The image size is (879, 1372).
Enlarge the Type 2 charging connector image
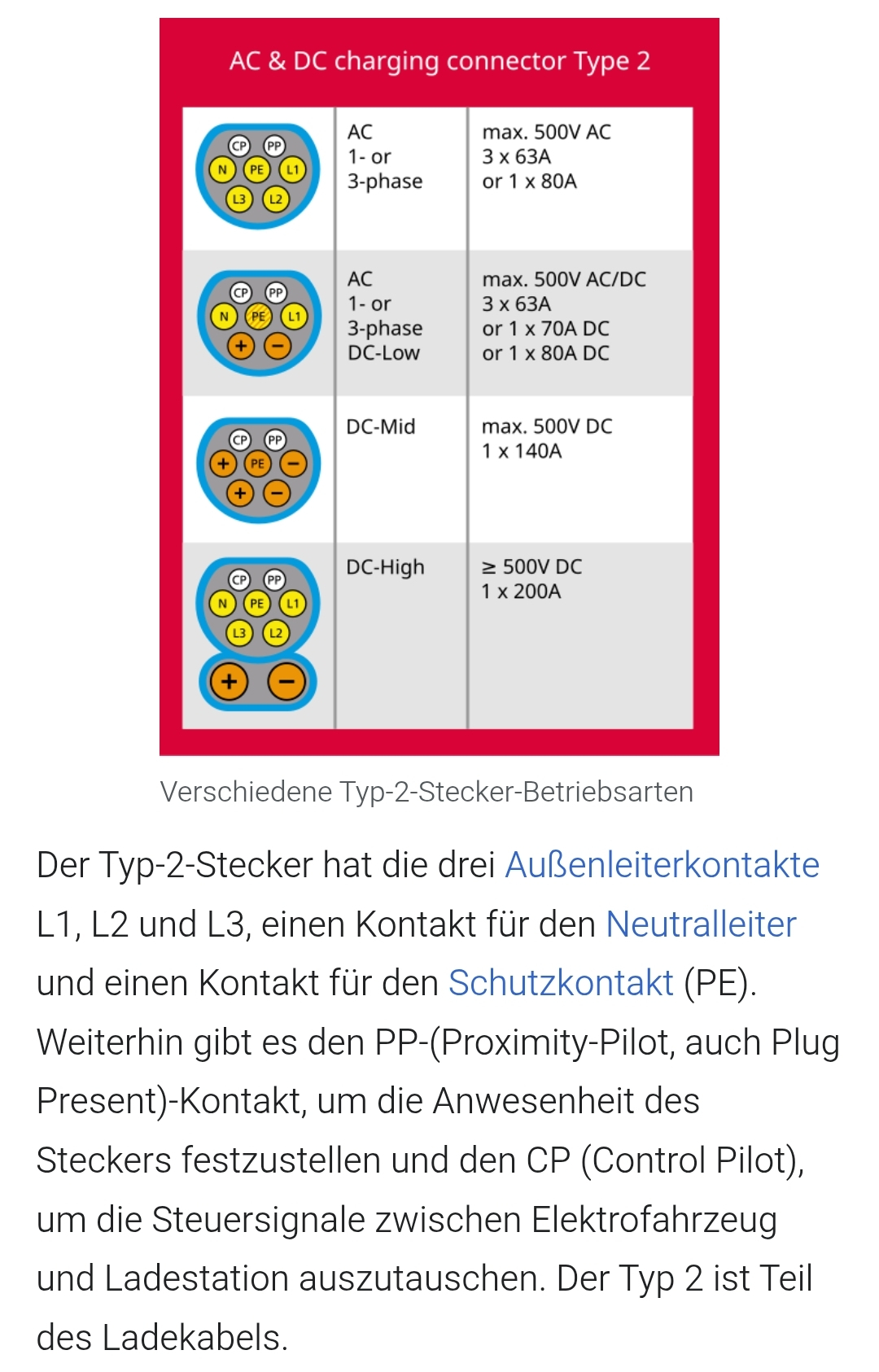439,387
